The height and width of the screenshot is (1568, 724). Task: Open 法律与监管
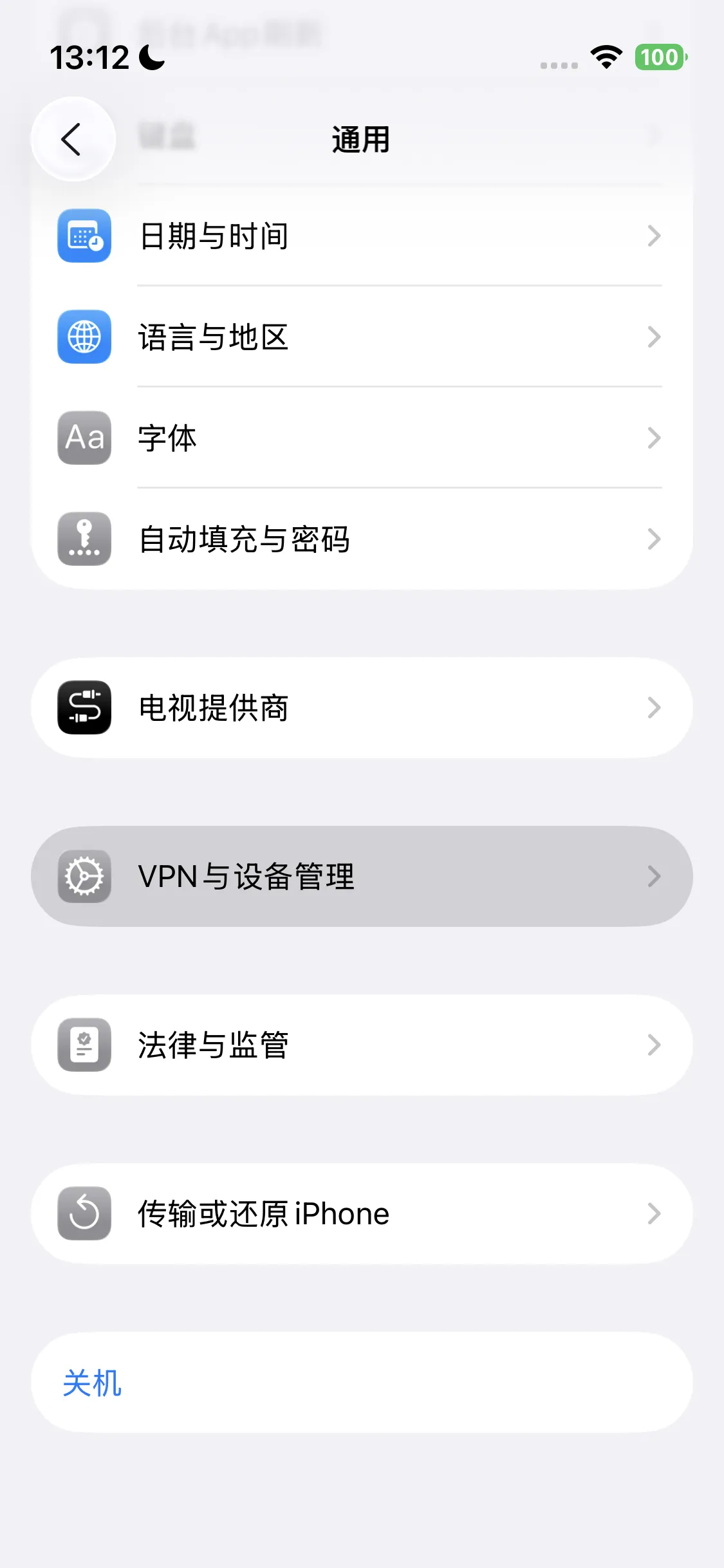[x=362, y=1045]
